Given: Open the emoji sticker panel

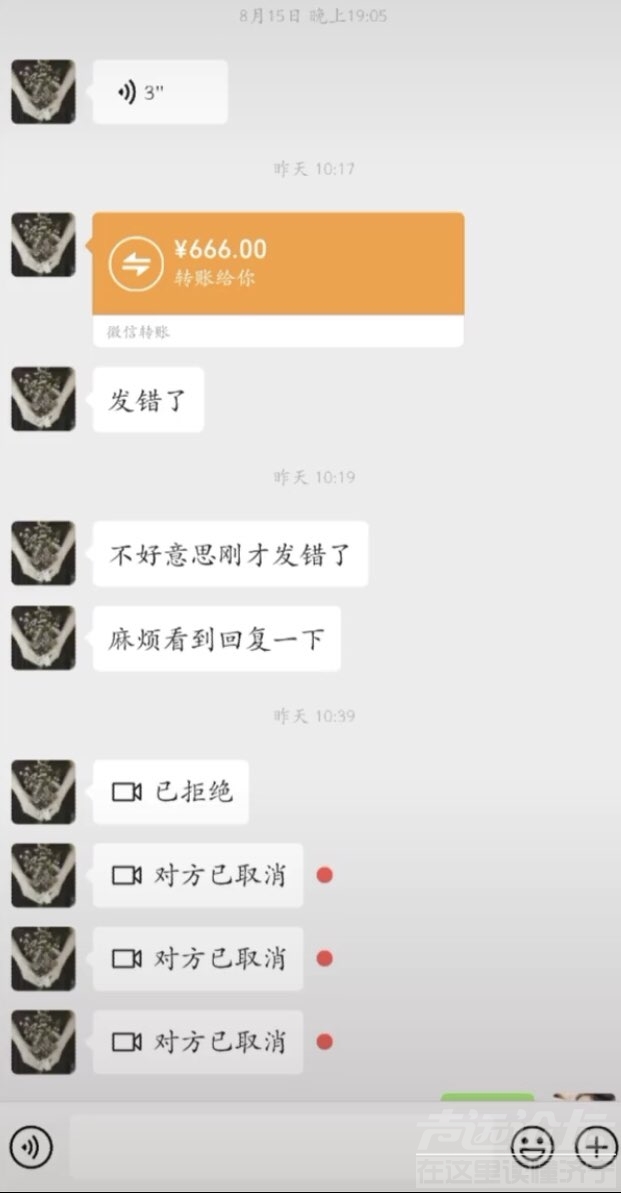Looking at the screenshot, I should tap(532, 1146).
